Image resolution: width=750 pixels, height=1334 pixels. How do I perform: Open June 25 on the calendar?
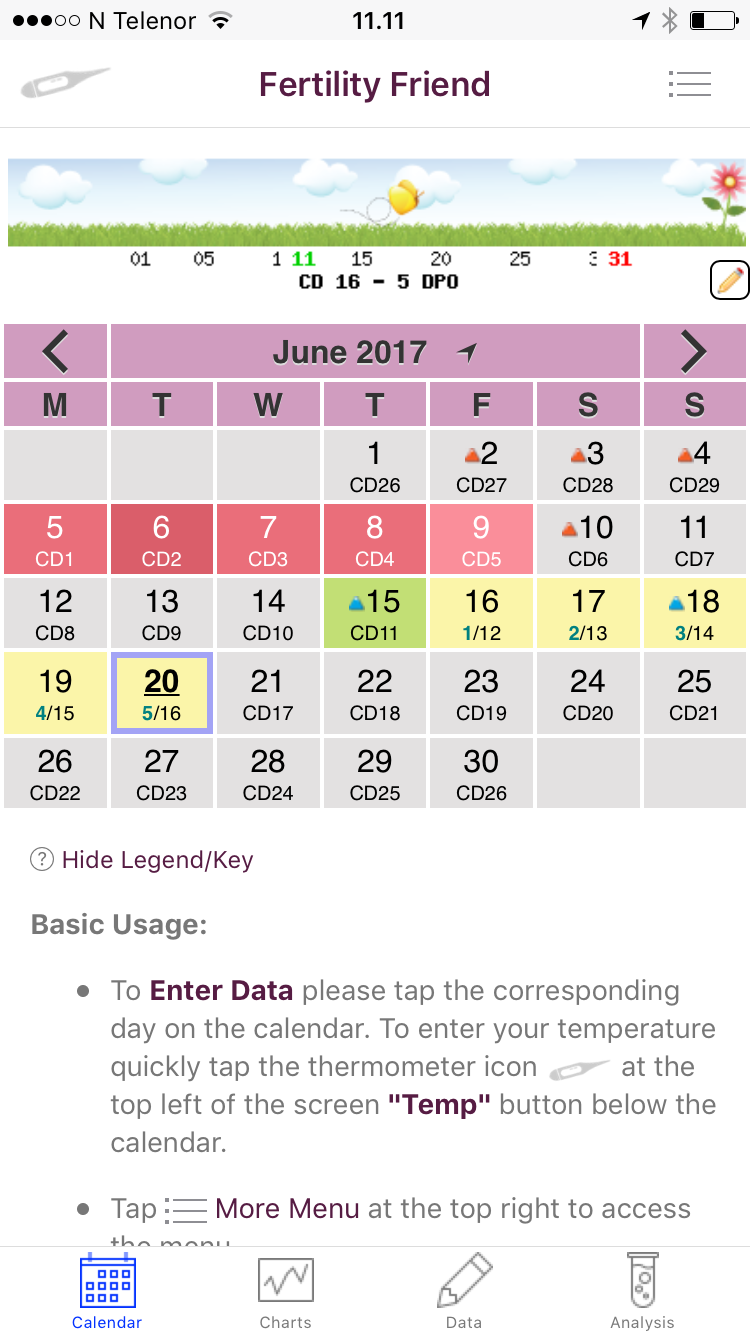point(694,692)
